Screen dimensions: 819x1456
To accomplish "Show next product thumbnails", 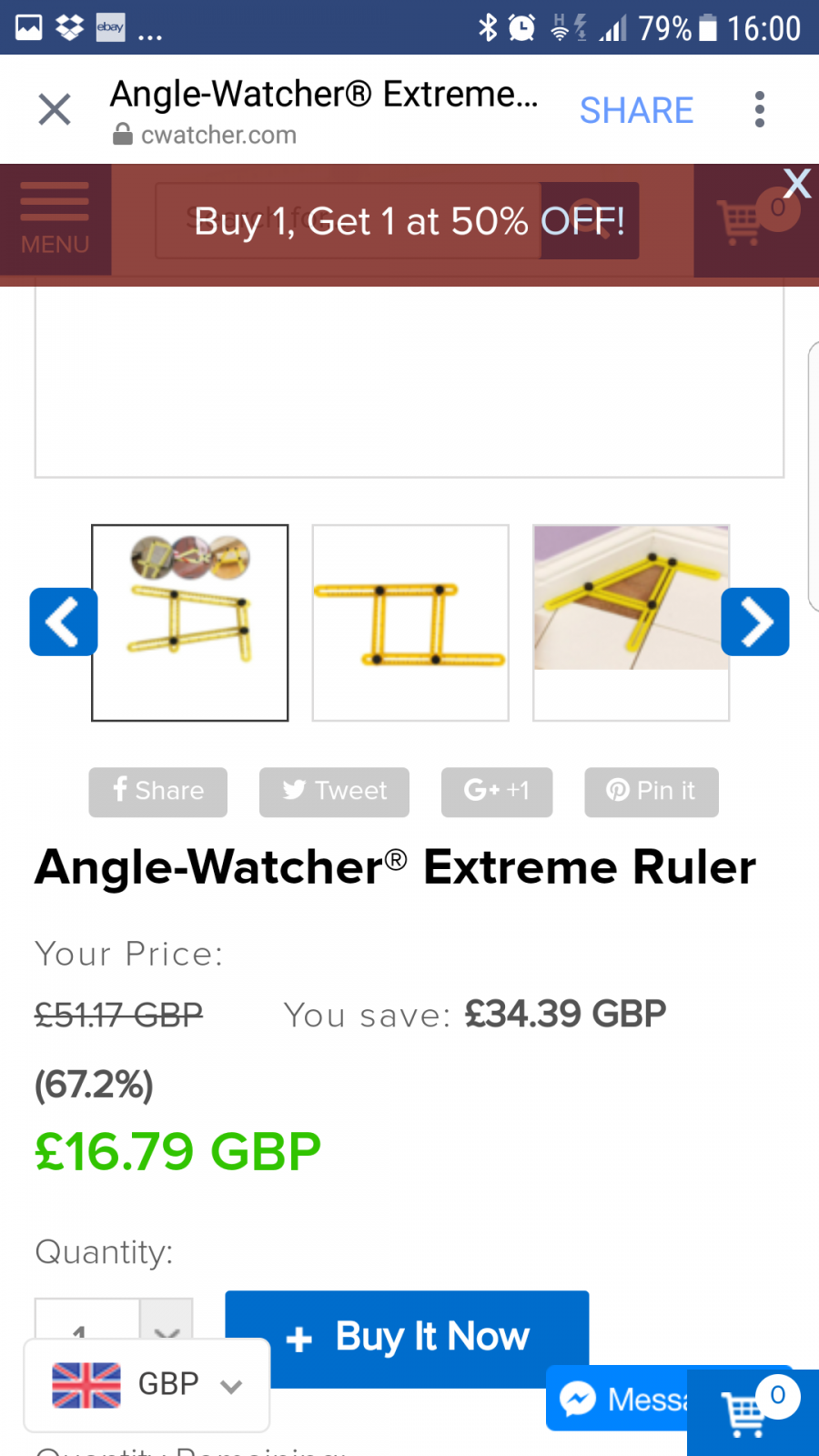I will pyautogui.click(x=755, y=622).
